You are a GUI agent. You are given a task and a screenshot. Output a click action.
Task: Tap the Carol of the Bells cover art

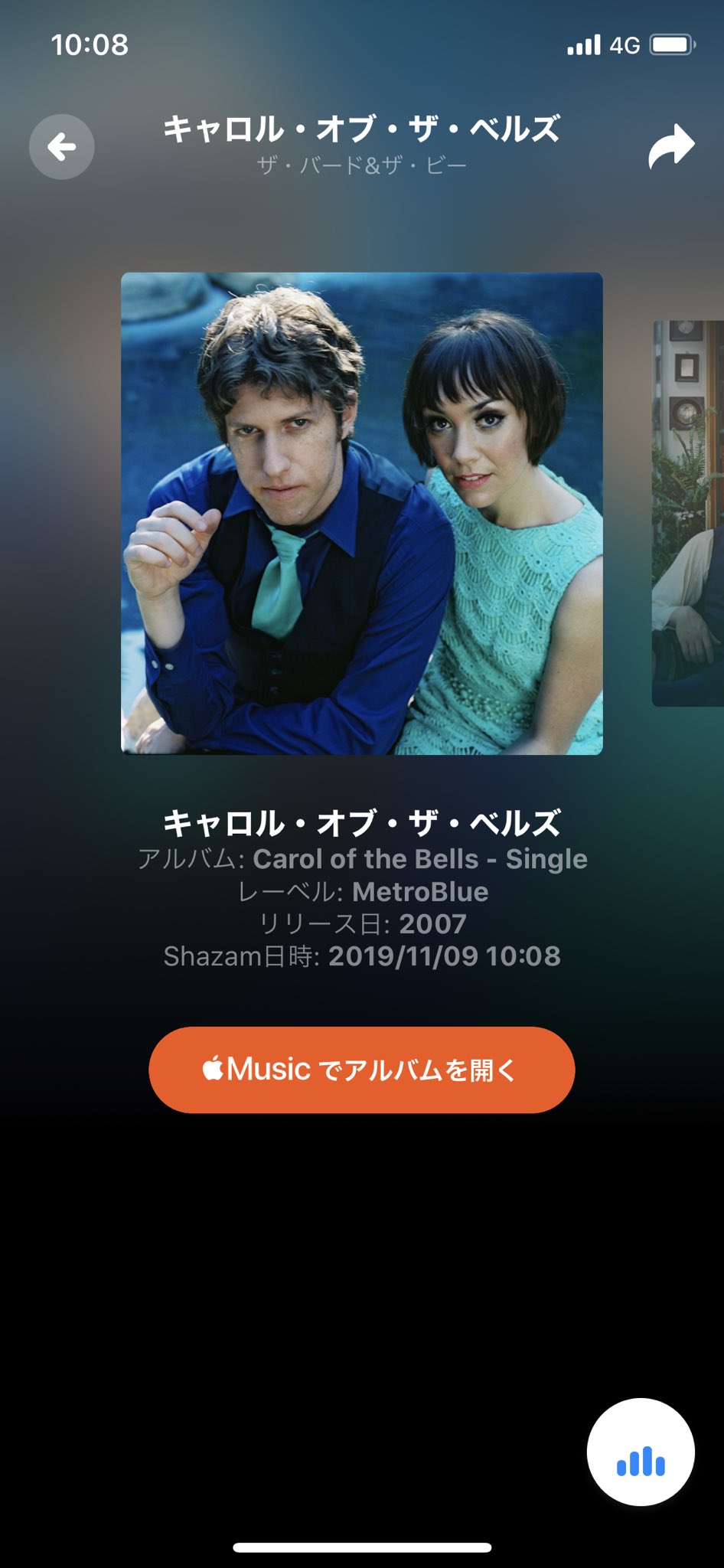[x=362, y=514]
